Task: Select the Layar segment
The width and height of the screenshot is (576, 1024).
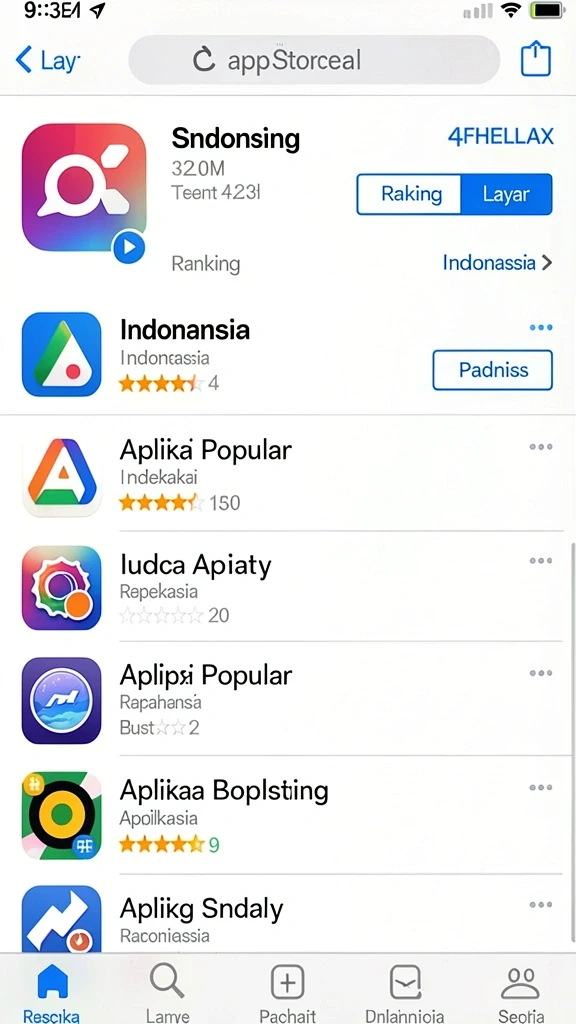Action: pyautogui.click(x=507, y=194)
